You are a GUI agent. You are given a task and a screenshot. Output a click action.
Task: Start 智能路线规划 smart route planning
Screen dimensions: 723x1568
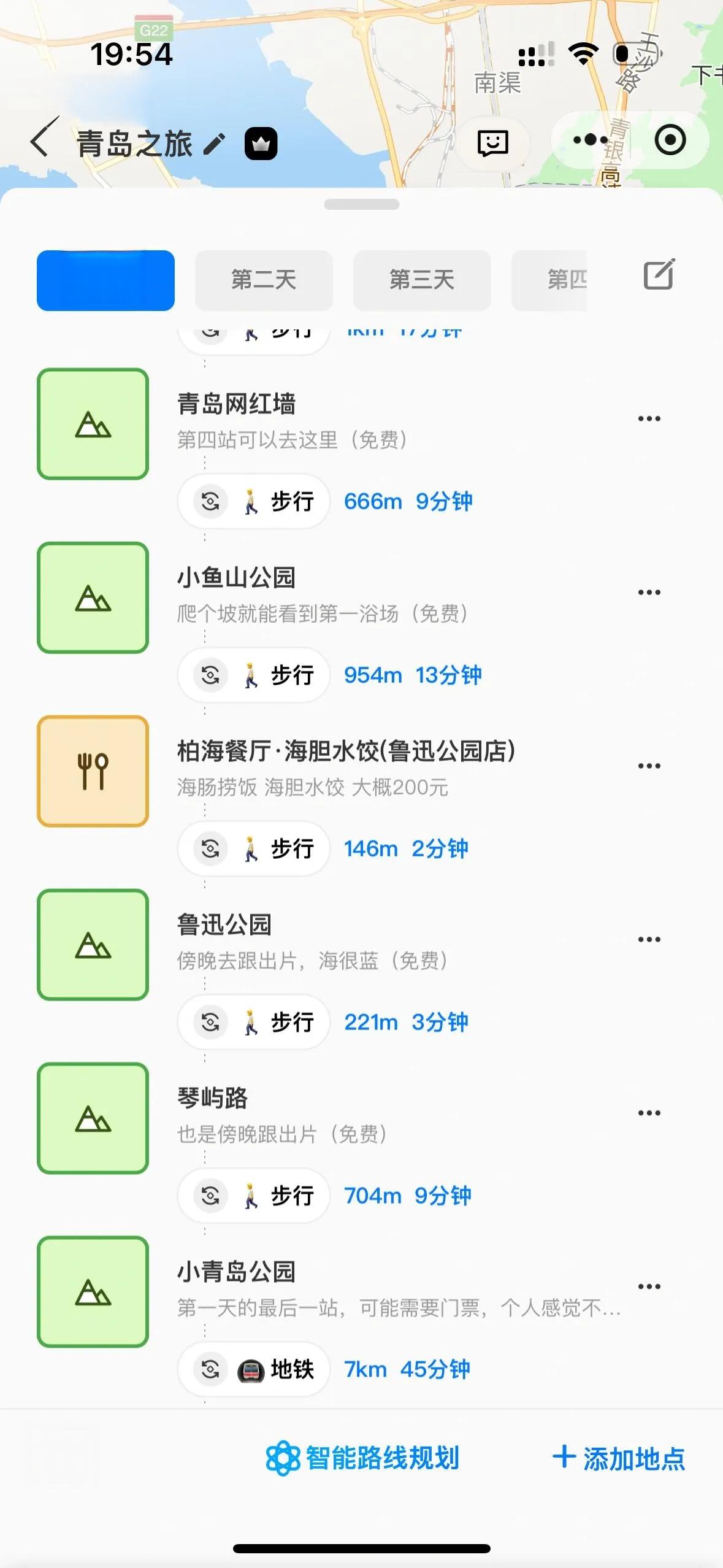(x=363, y=1458)
